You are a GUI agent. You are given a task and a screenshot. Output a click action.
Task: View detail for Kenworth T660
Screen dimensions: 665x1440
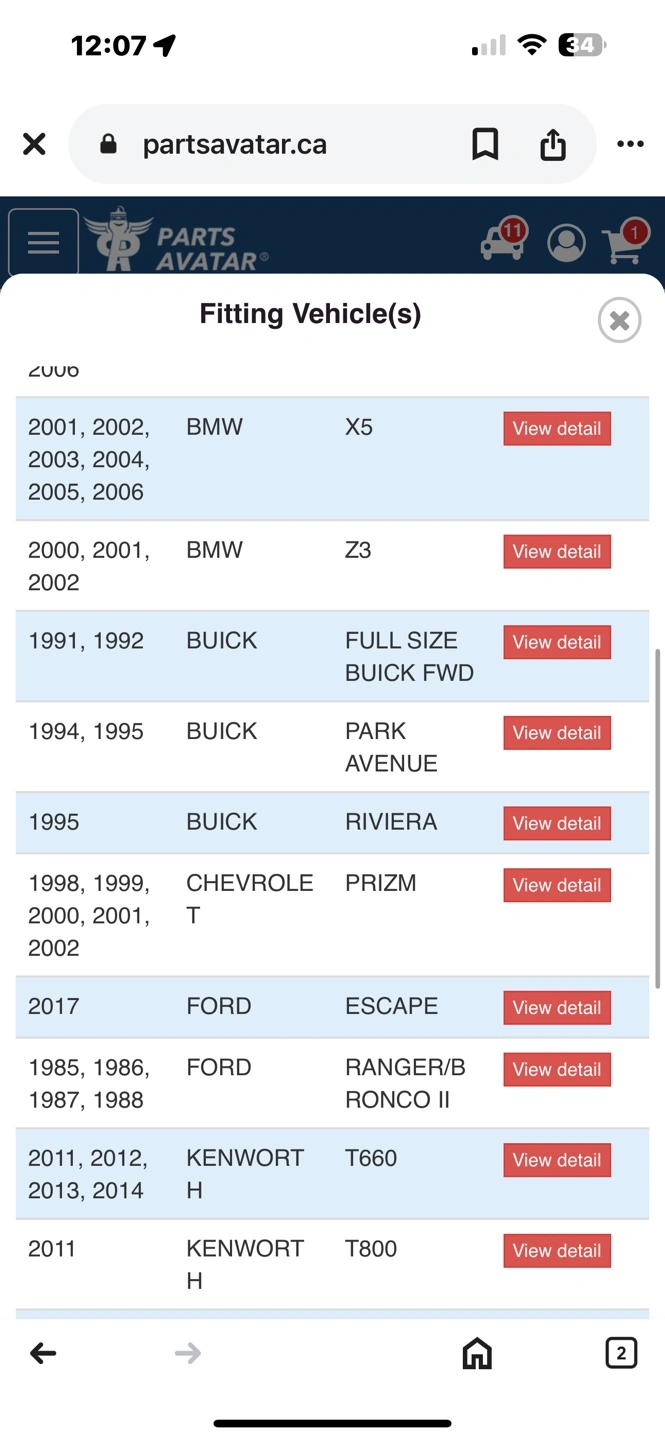coord(557,1160)
